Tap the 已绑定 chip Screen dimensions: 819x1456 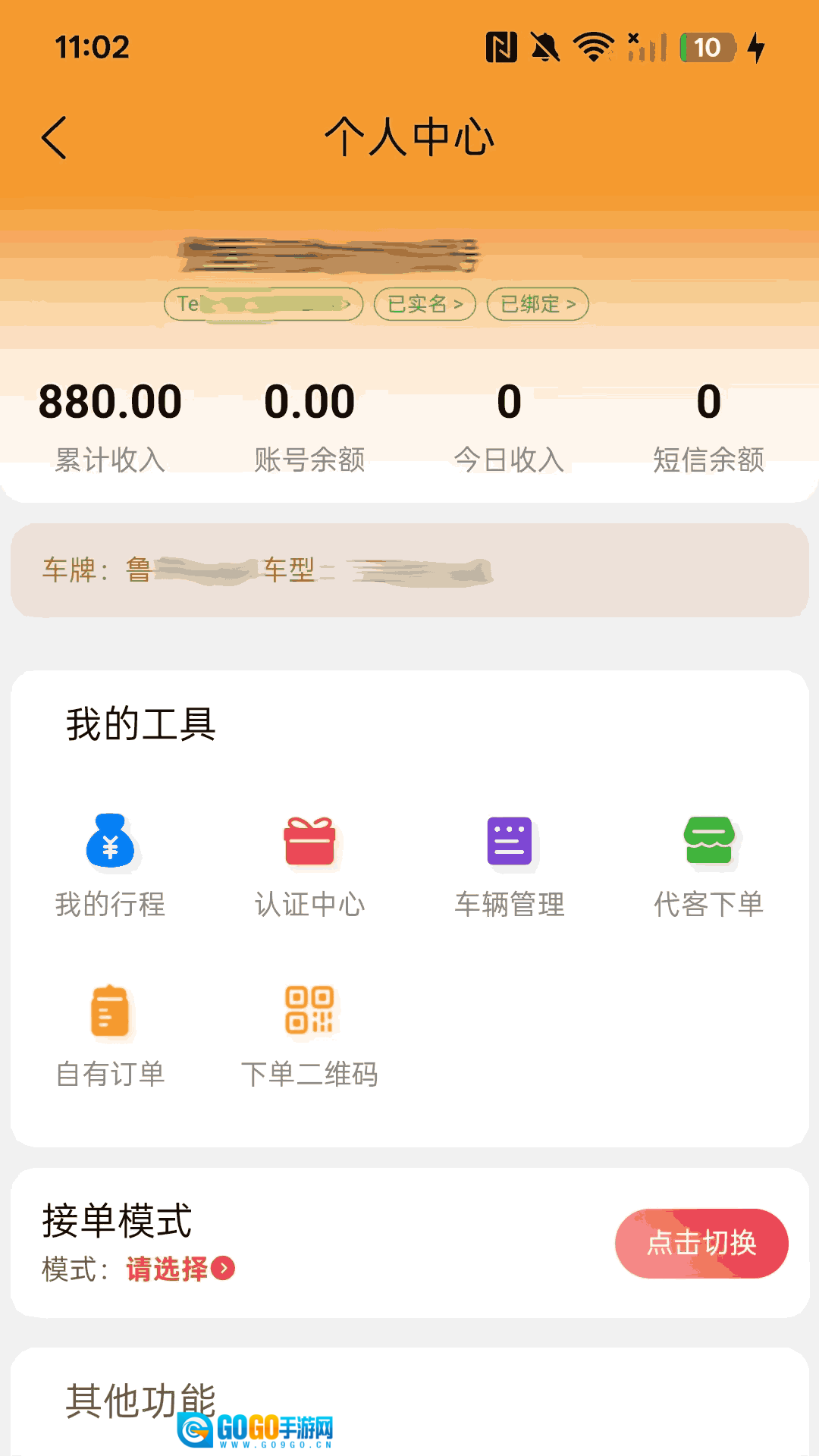point(538,304)
